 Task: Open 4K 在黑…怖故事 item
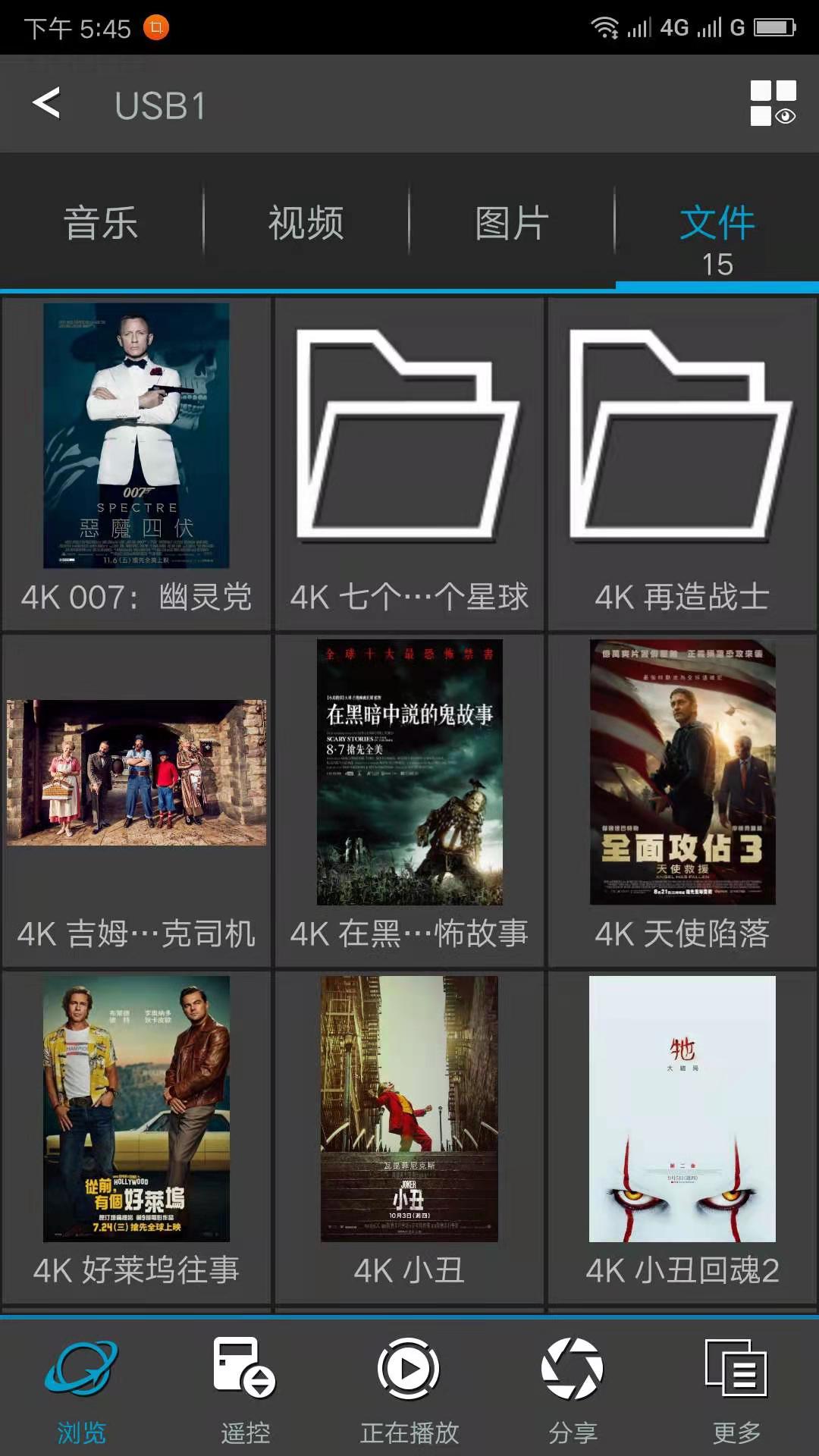tap(409, 800)
